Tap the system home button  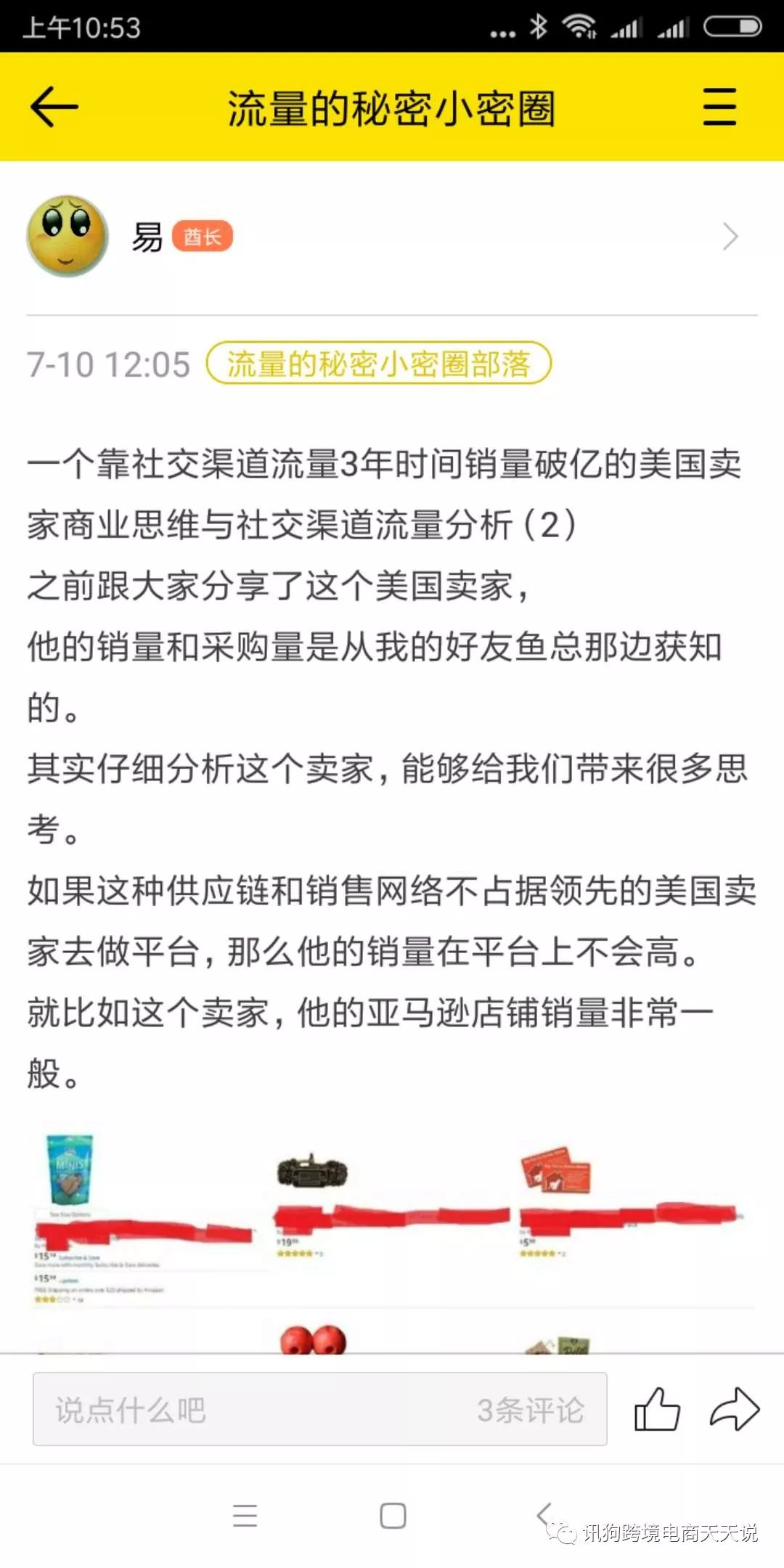pyautogui.click(x=393, y=1516)
